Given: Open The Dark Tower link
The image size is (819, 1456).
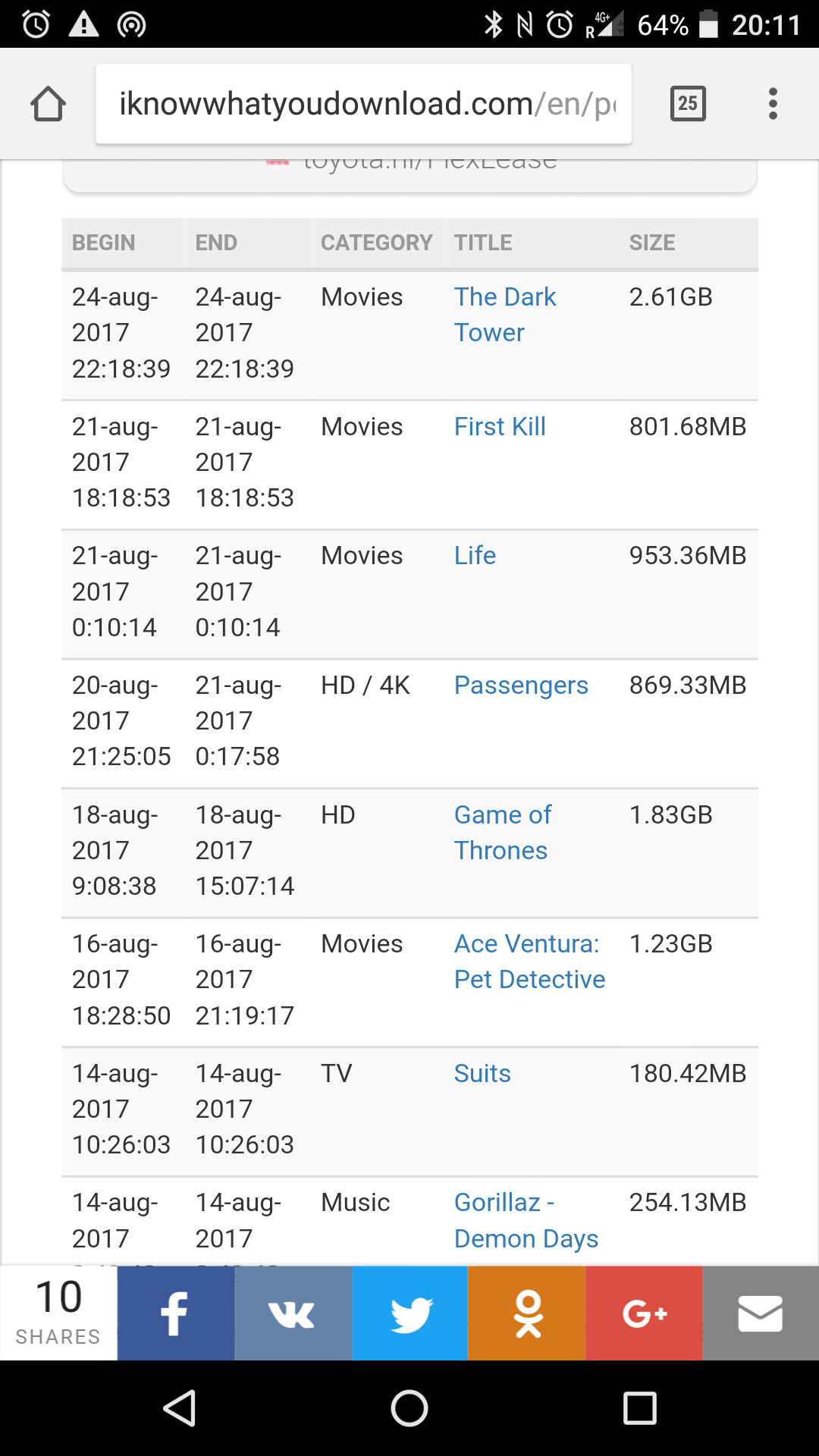Looking at the screenshot, I should coord(505,315).
